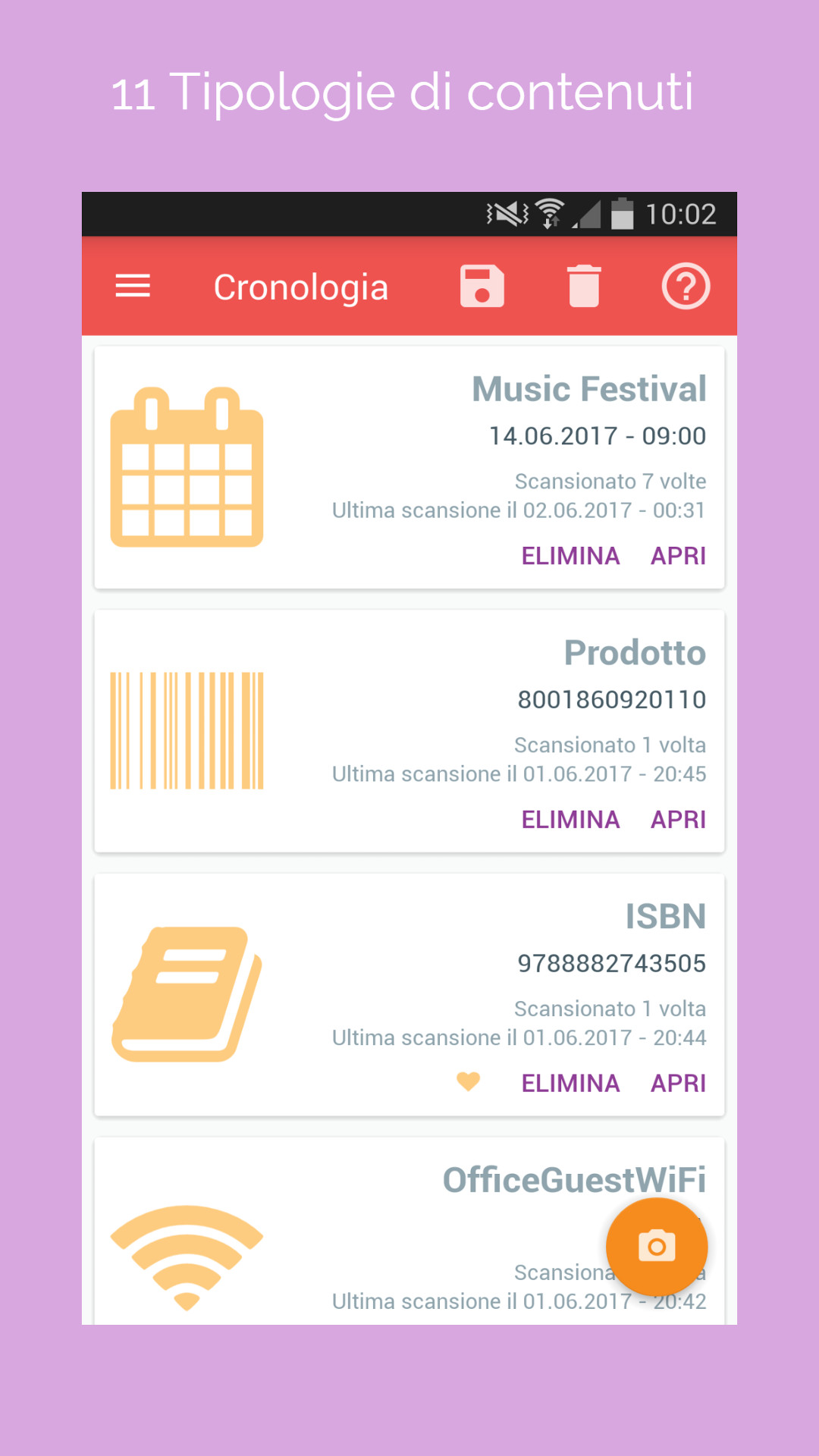Click the battery indicator in the status bar
The image size is (819, 1456).
click(622, 215)
